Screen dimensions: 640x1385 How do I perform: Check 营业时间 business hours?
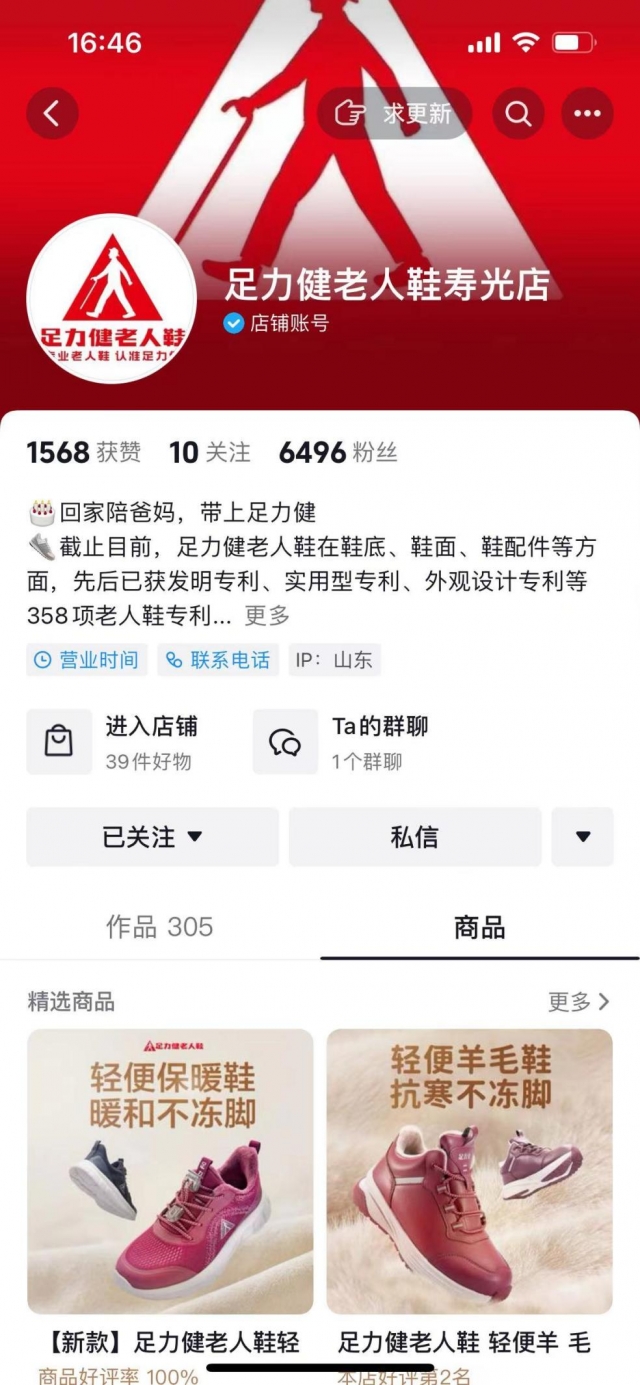(x=87, y=660)
